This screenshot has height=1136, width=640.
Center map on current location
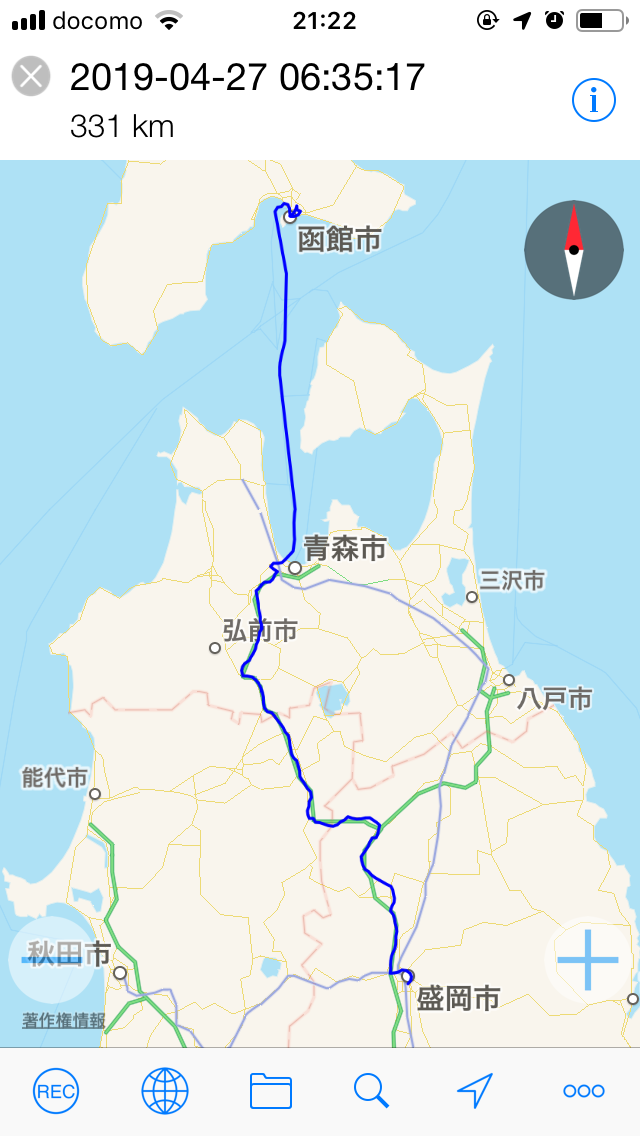point(475,1091)
